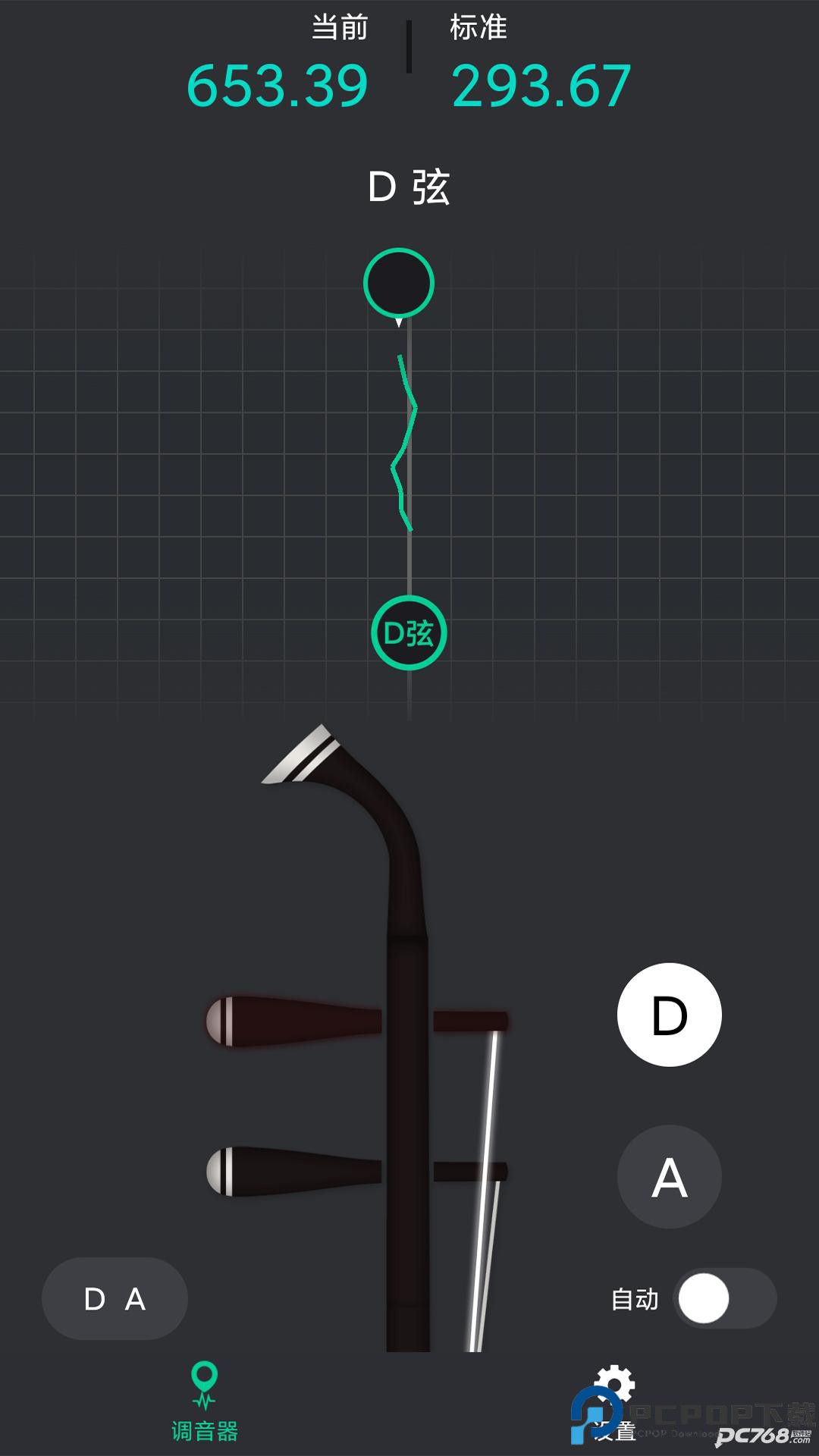Toggle the 自动 auto-detect switch

(x=724, y=1298)
